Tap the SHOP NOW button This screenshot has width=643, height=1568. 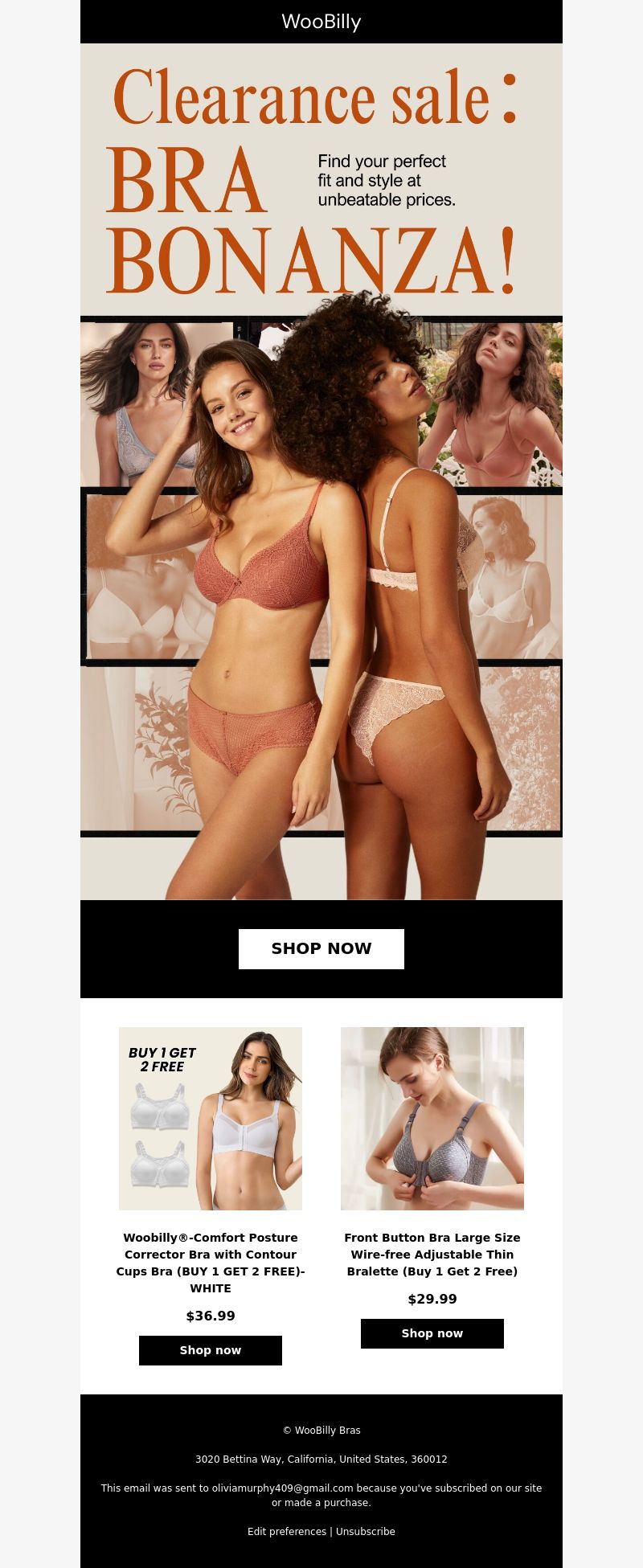click(x=321, y=948)
